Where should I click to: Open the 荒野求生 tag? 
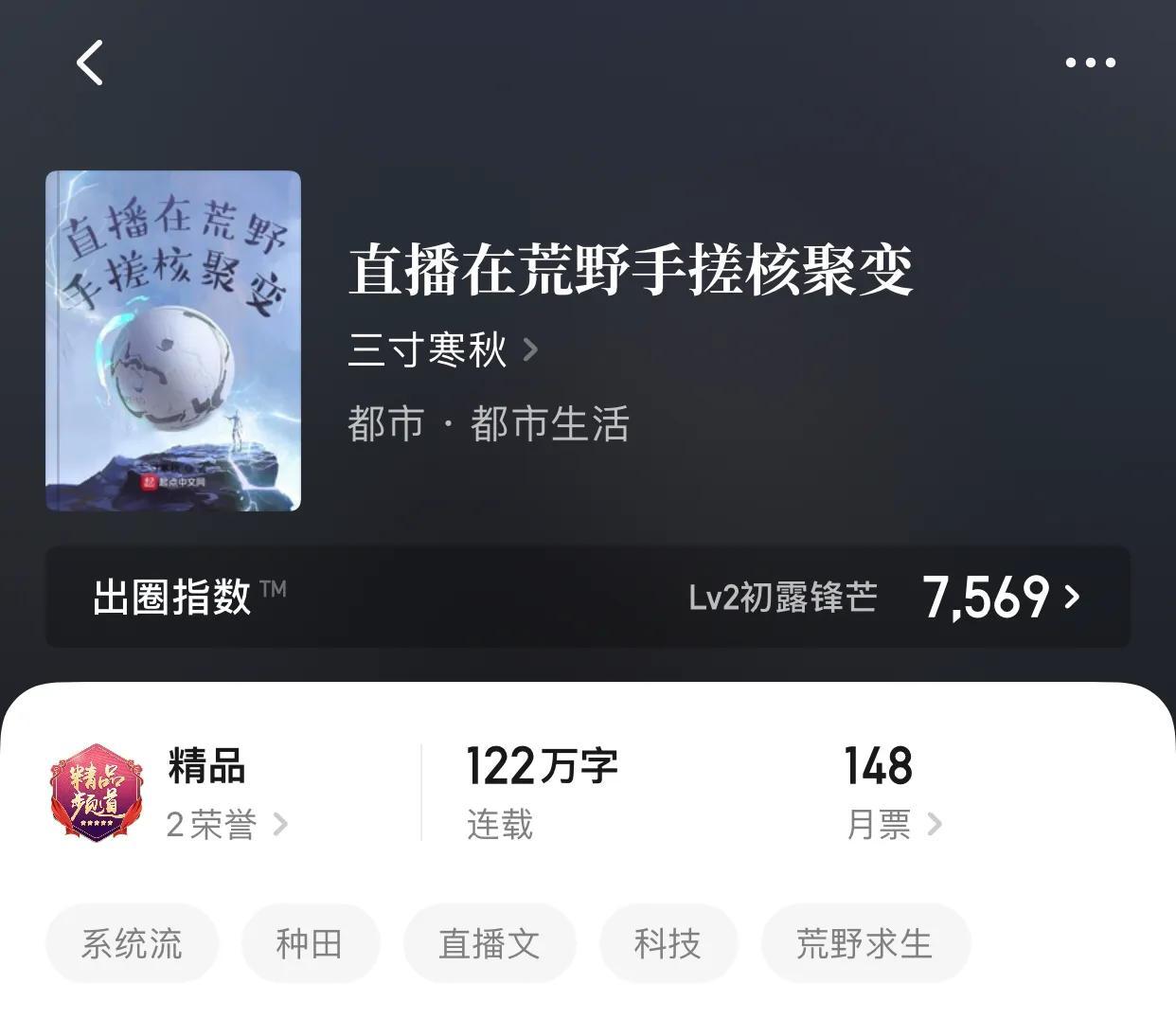[x=864, y=943]
